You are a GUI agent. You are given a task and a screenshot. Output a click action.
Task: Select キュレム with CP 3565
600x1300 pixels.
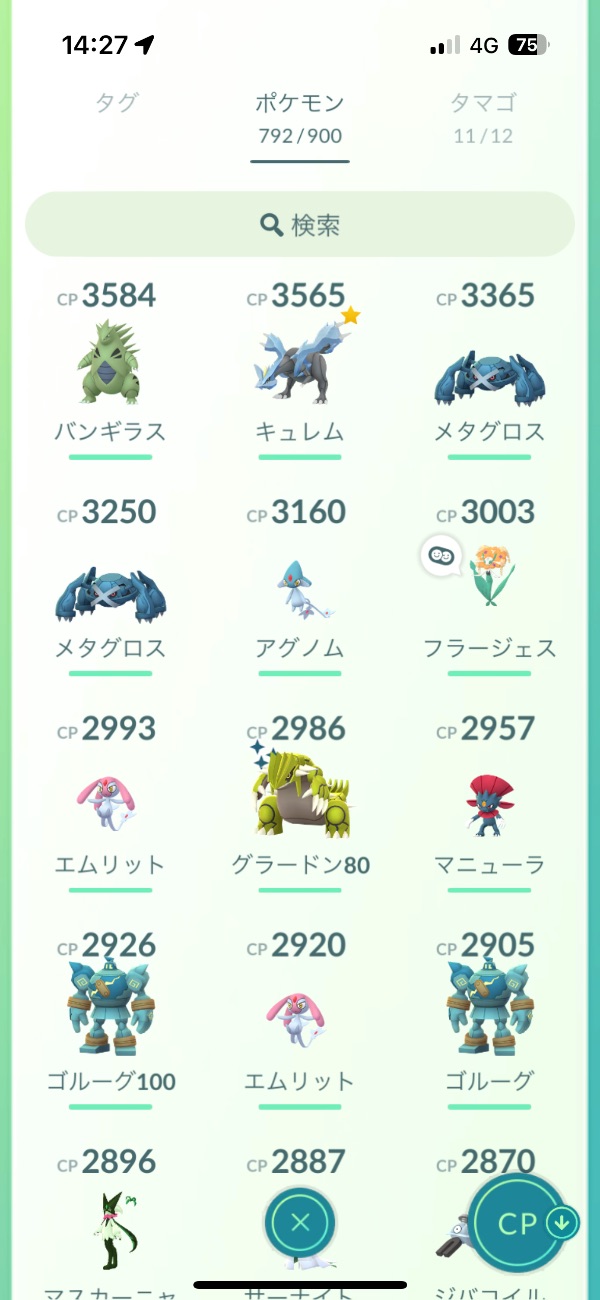[x=300, y=364]
